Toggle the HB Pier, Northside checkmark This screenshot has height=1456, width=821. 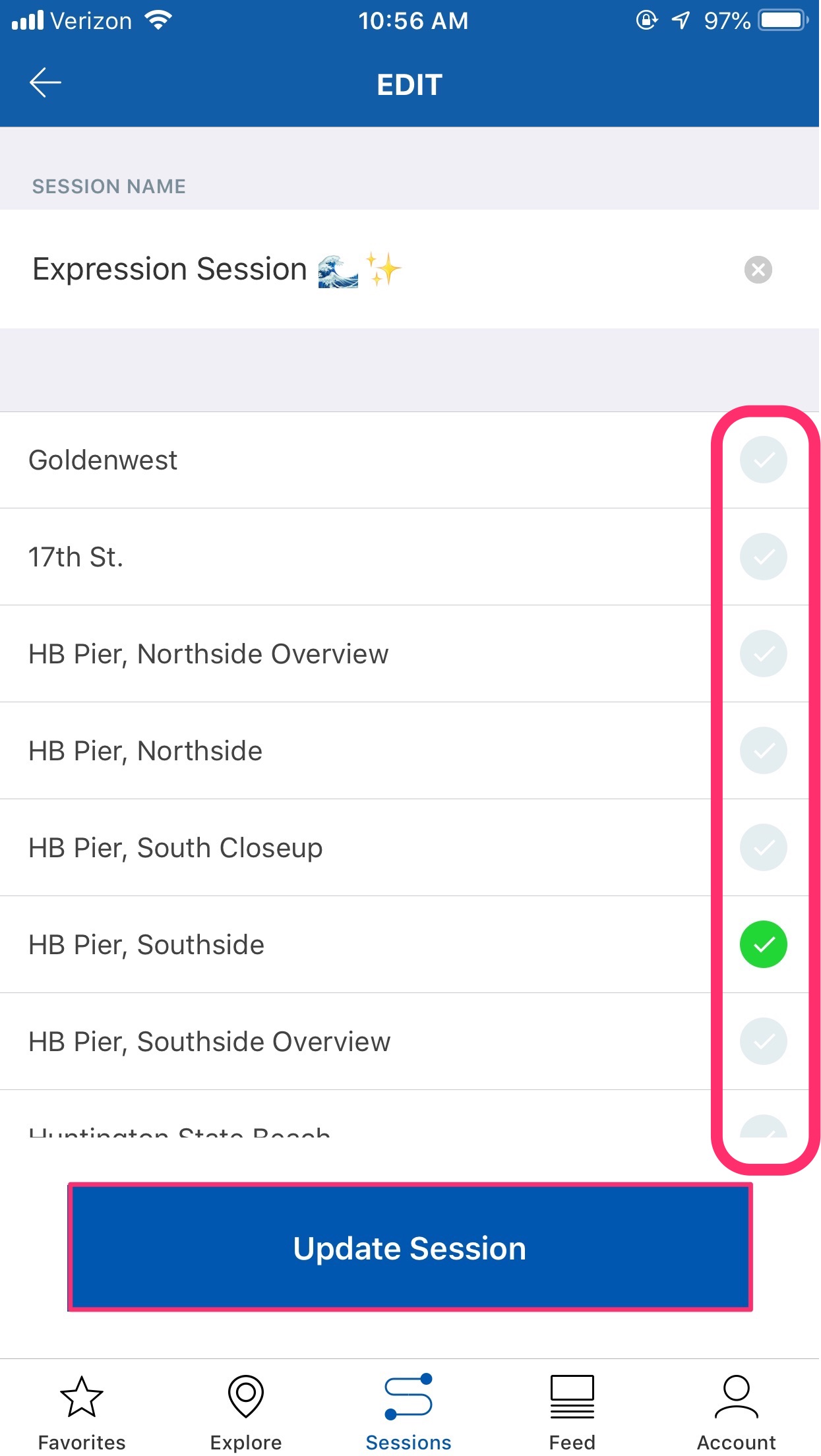pos(763,750)
